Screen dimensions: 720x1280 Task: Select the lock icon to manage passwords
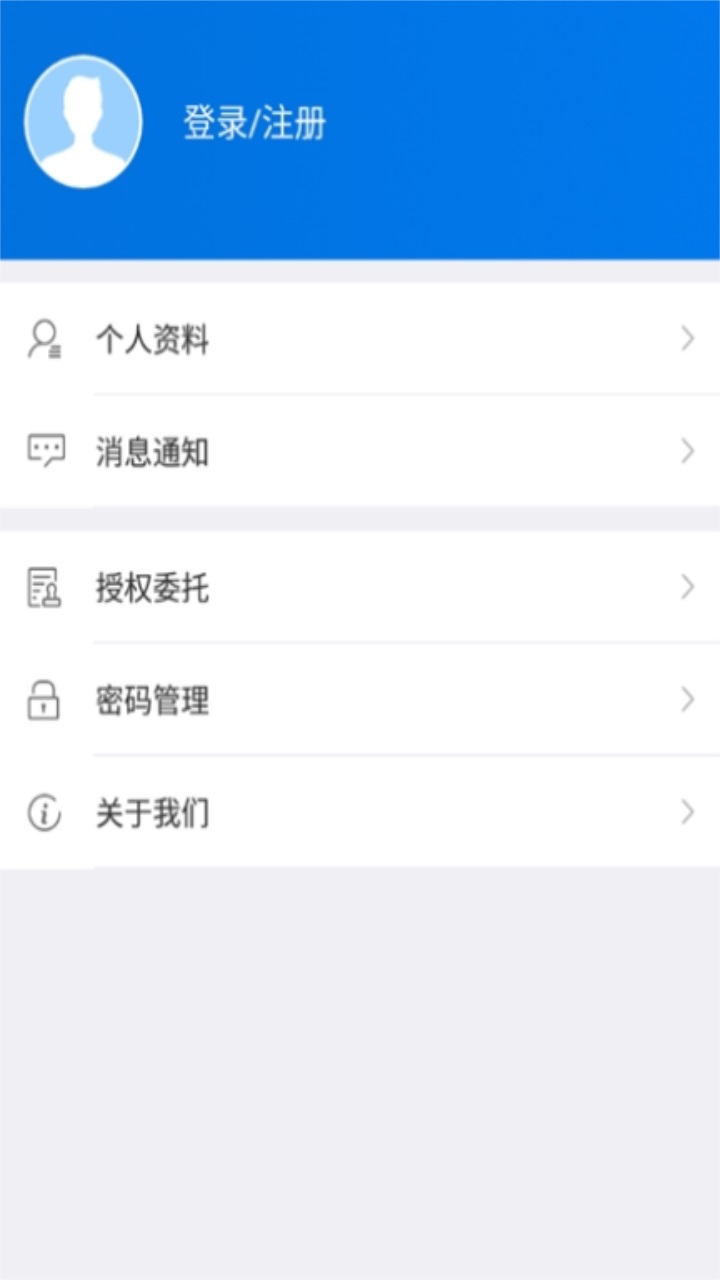(44, 702)
